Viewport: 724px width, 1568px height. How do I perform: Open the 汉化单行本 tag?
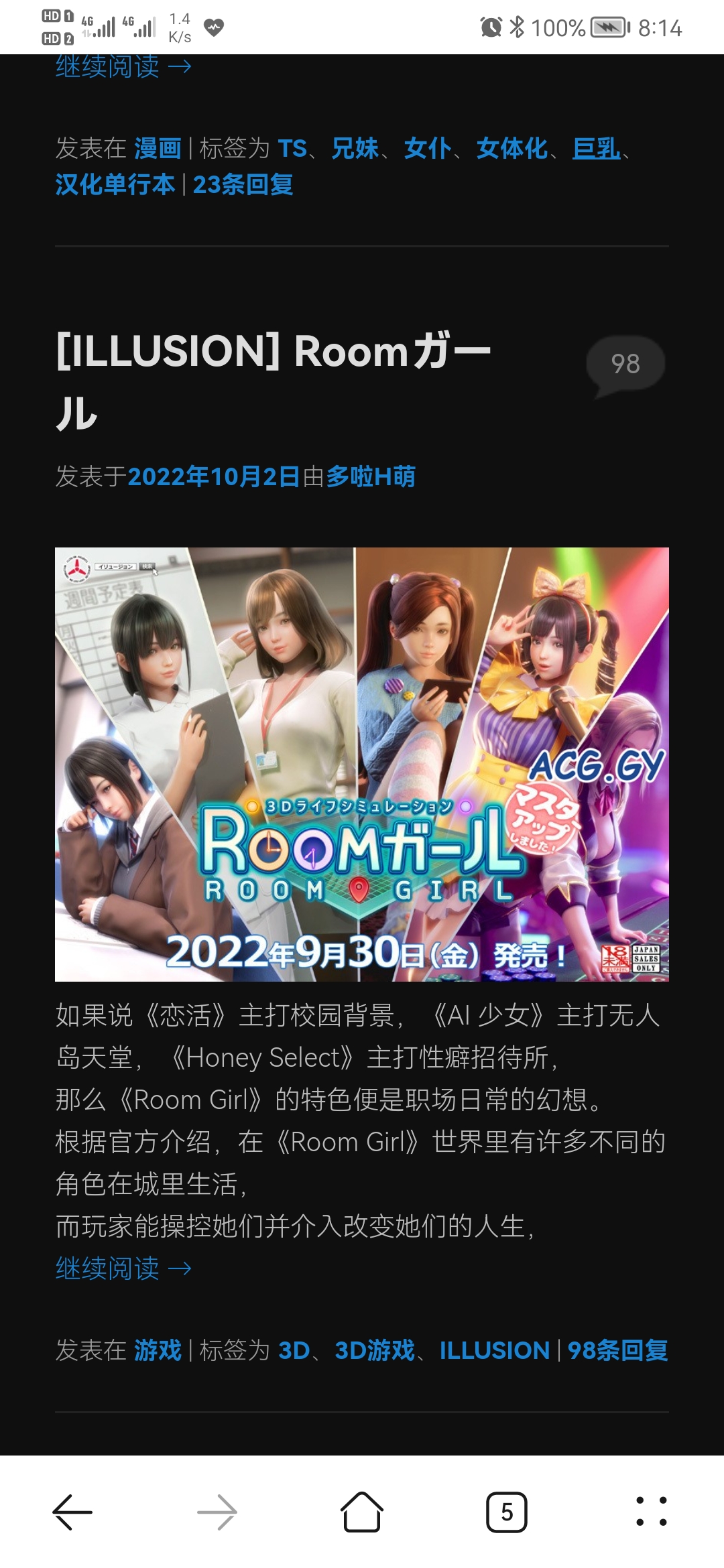tap(115, 185)
